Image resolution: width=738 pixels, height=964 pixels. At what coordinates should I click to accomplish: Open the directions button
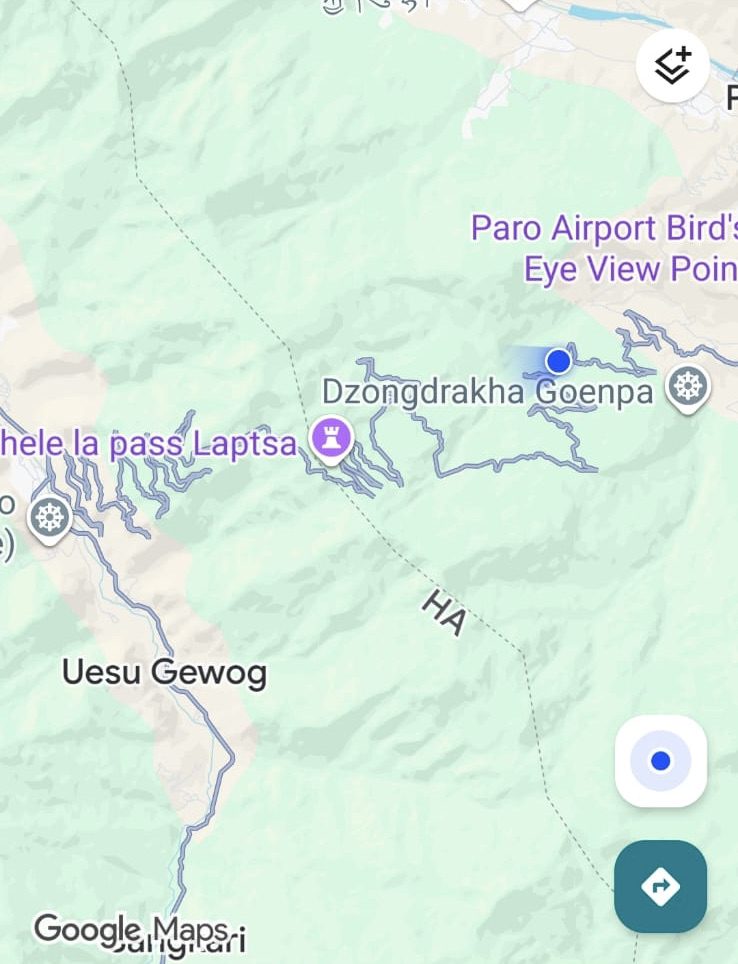660,886
